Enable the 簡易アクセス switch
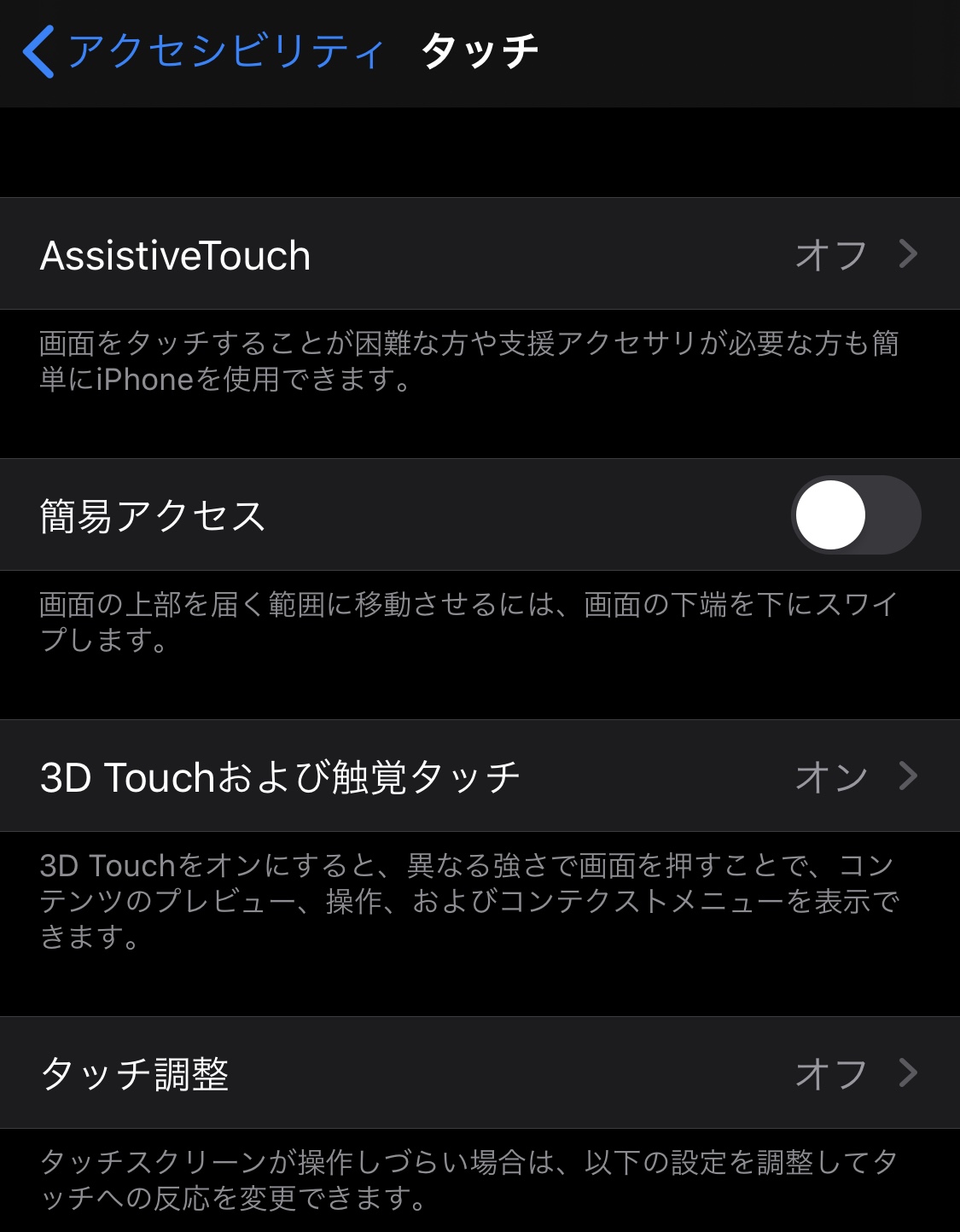960x1232 pixels. 855,515
